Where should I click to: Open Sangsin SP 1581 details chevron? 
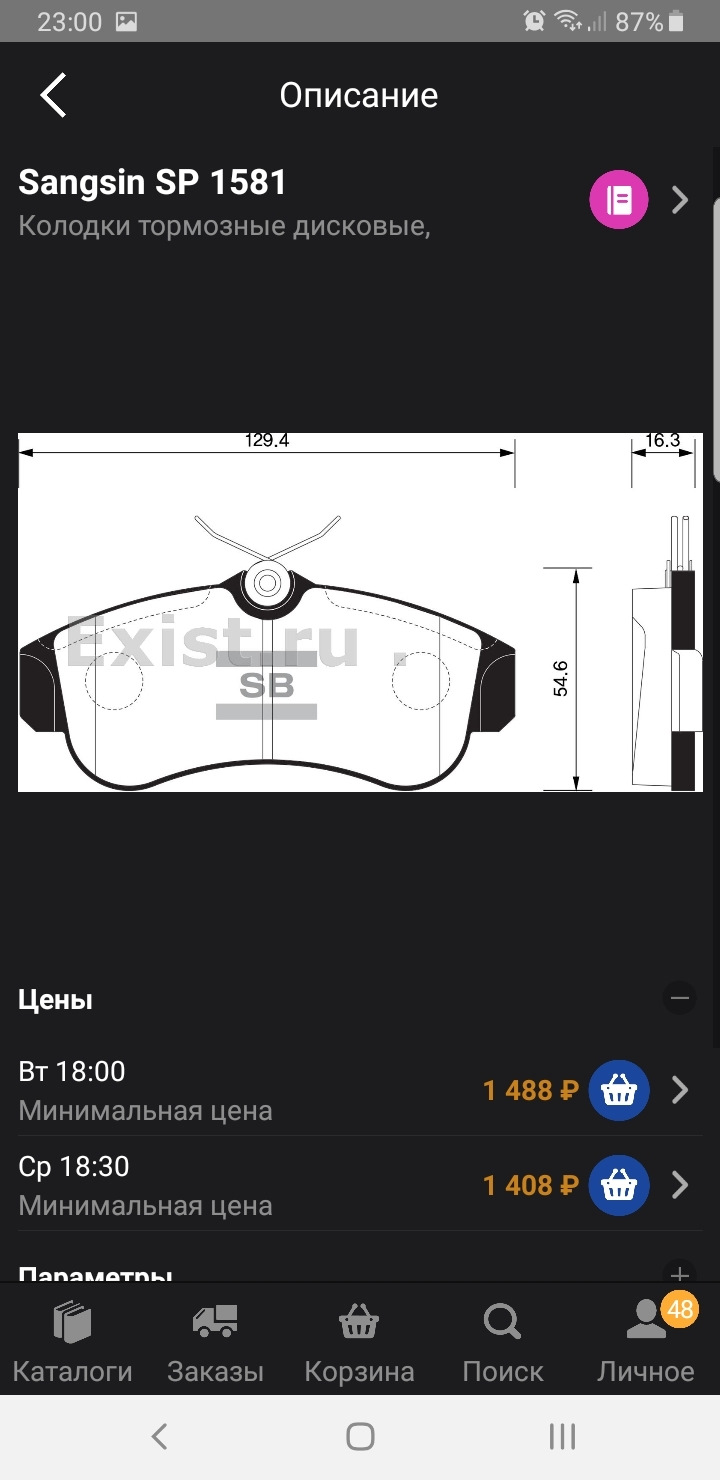click(680, 200)
